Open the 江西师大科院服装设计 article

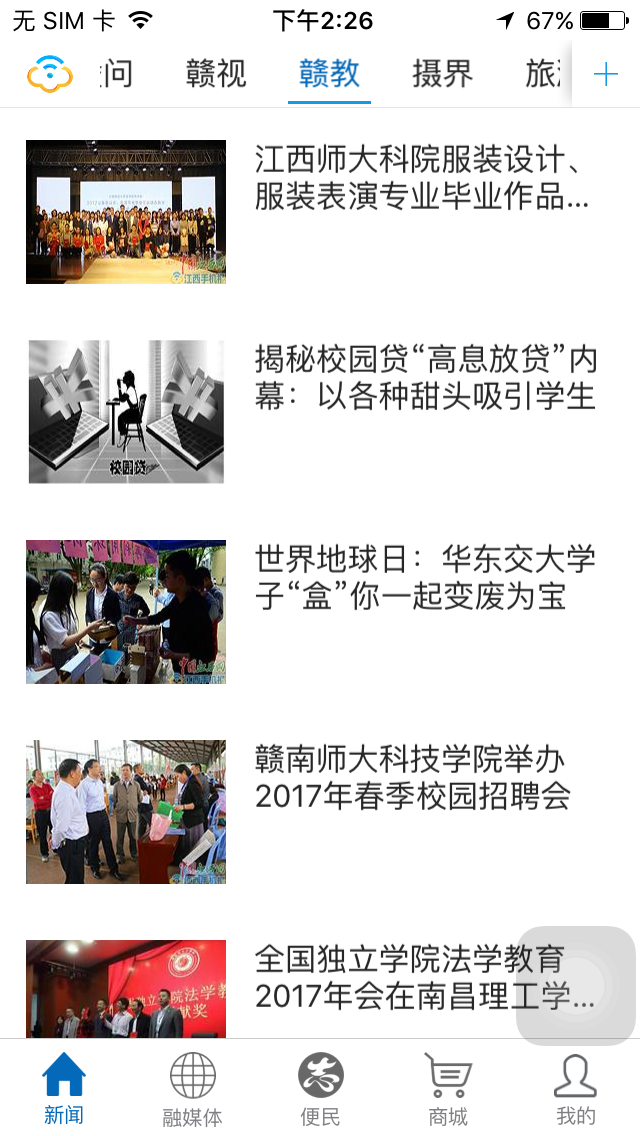click(420, 177)
